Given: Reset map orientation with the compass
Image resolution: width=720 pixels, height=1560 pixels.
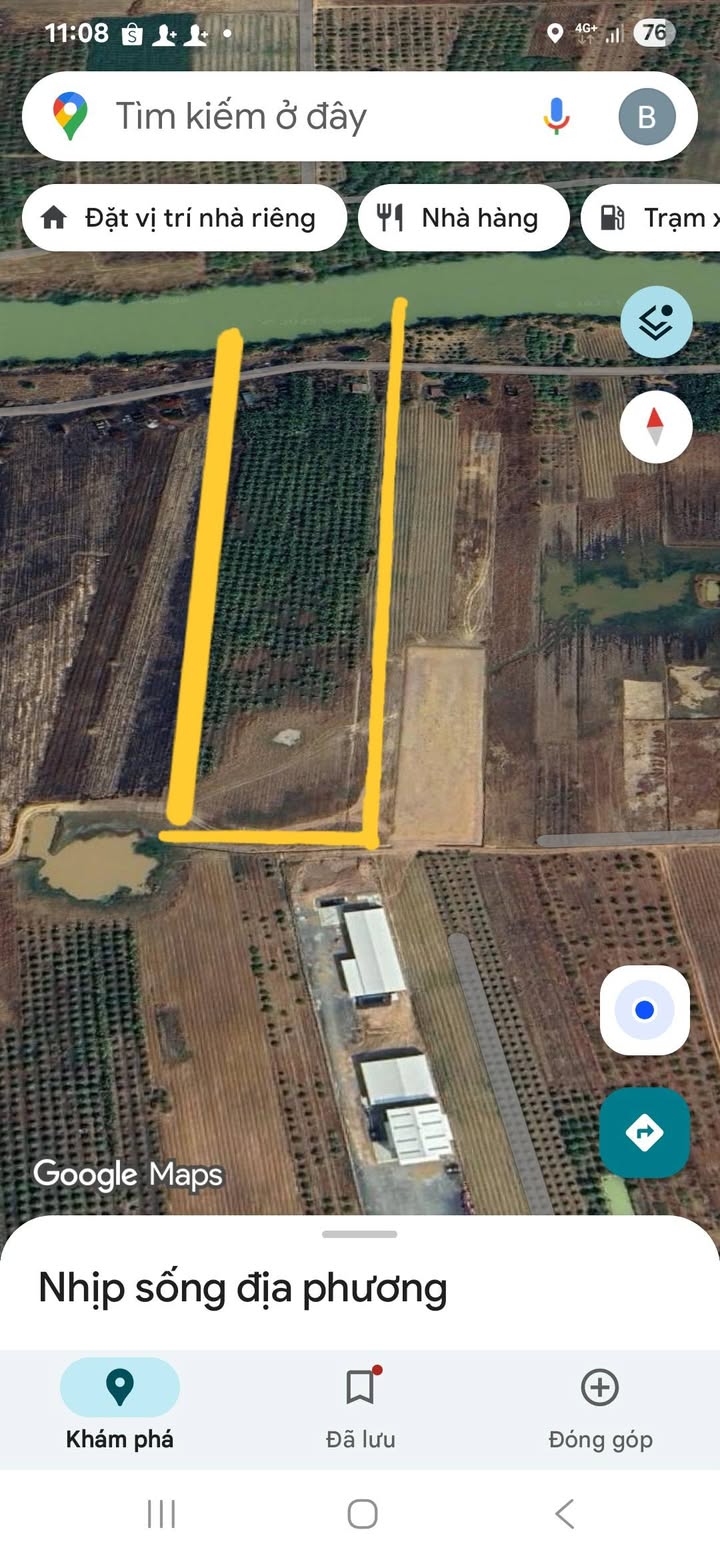Looking at the screenshot, I should pos(656,427).
